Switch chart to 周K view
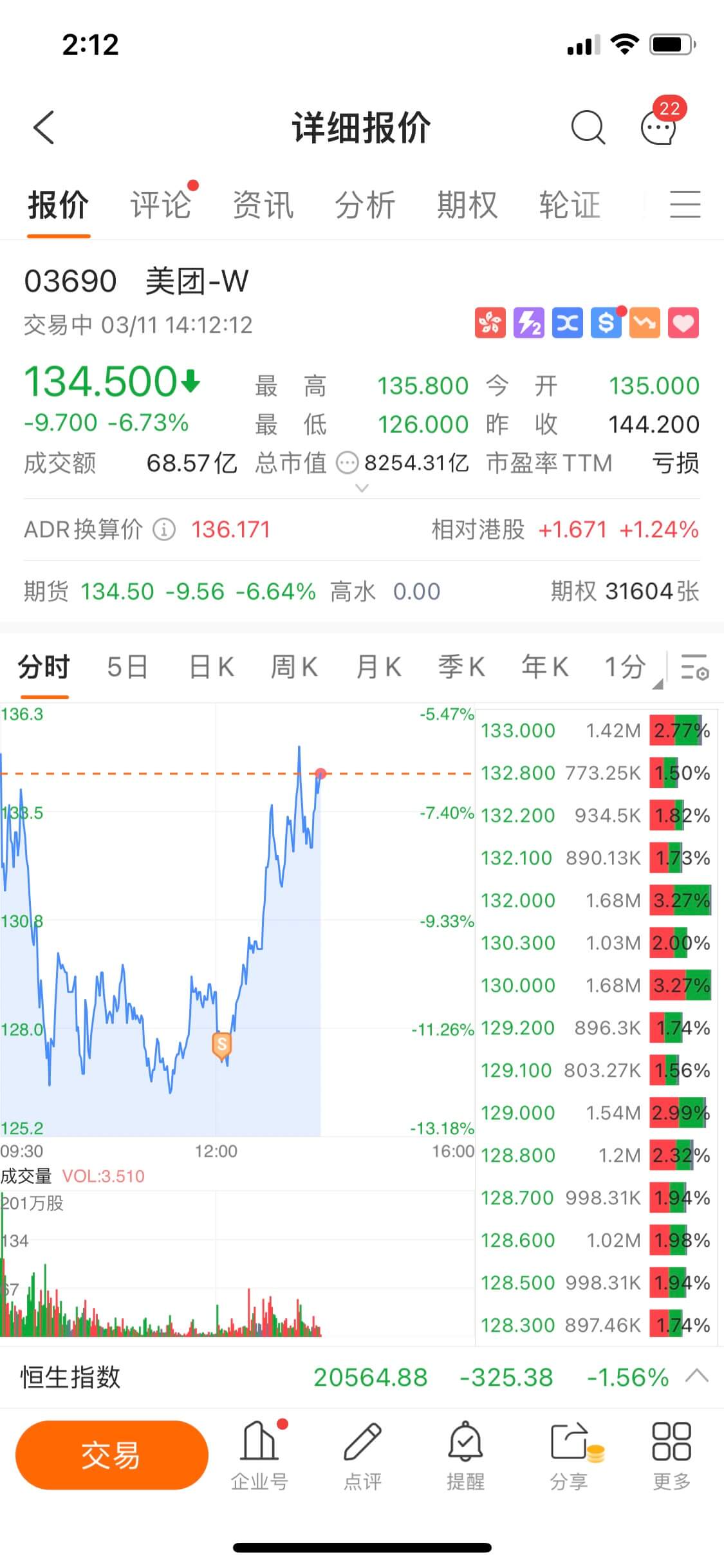The height and width of the screenshot is (1568, 724). pyautogui.click(x=294, y=667)
